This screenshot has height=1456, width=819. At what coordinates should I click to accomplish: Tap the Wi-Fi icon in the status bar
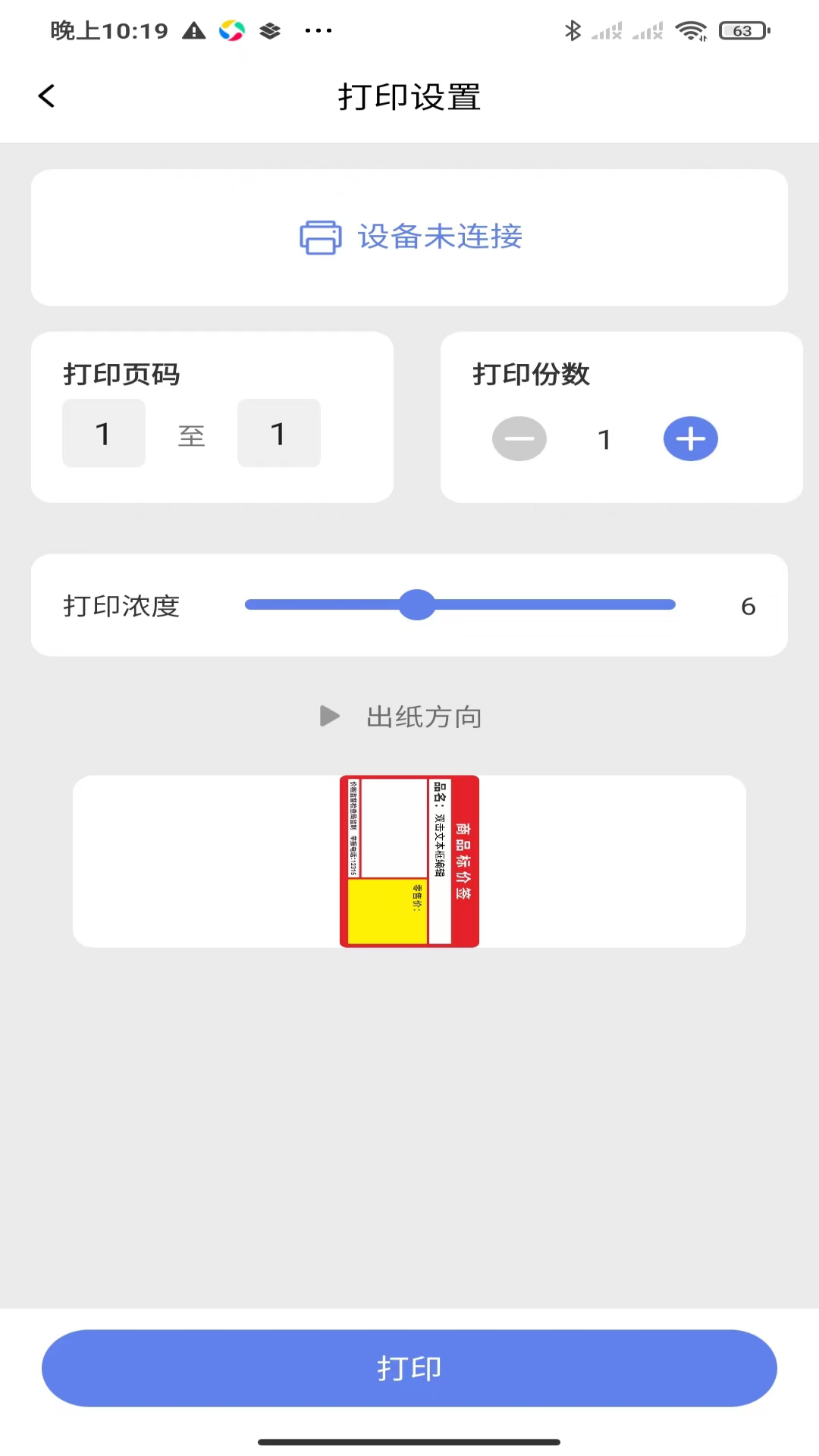click(692, 30)
